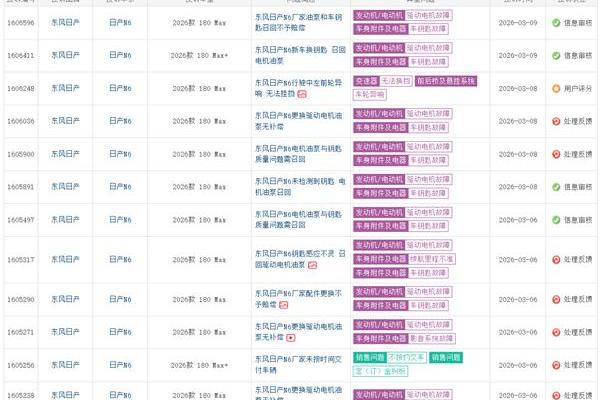Tap 东风日产 brand link in row 1606596
This screenshot has height=400, width=600.
(x=66, y=22)
